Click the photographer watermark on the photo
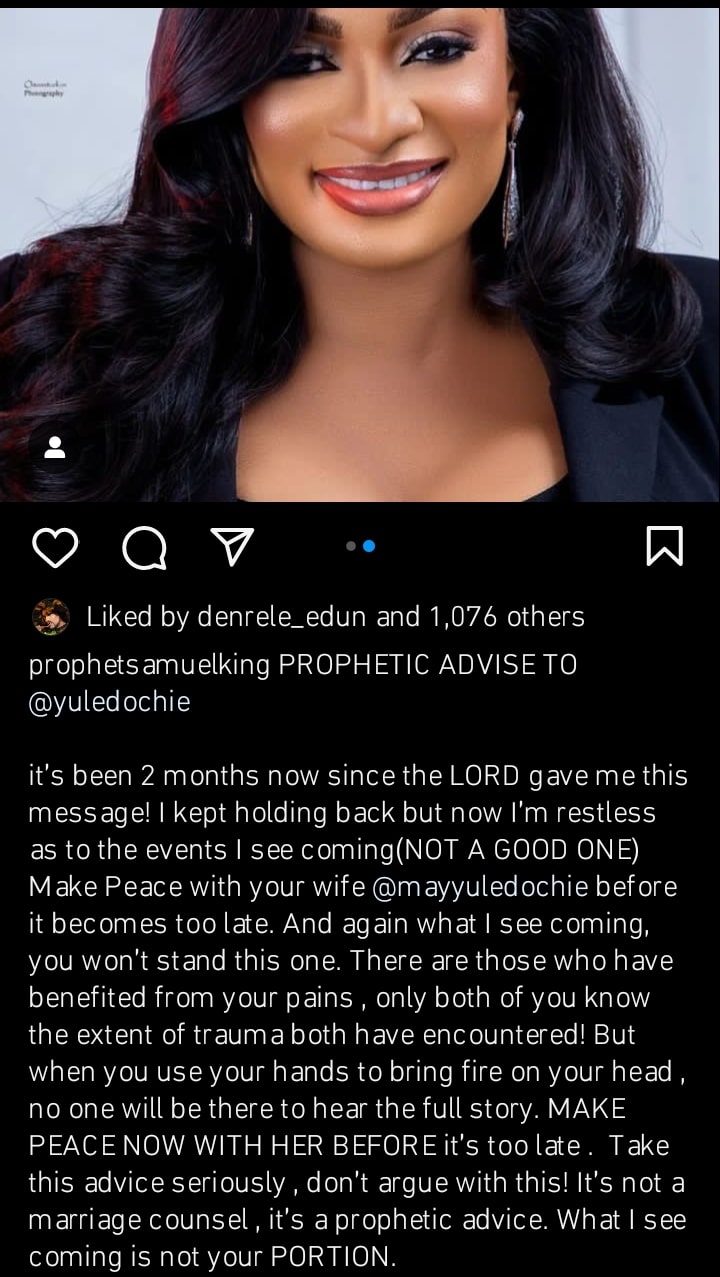 pyautogui.click(x=42, y=89)
